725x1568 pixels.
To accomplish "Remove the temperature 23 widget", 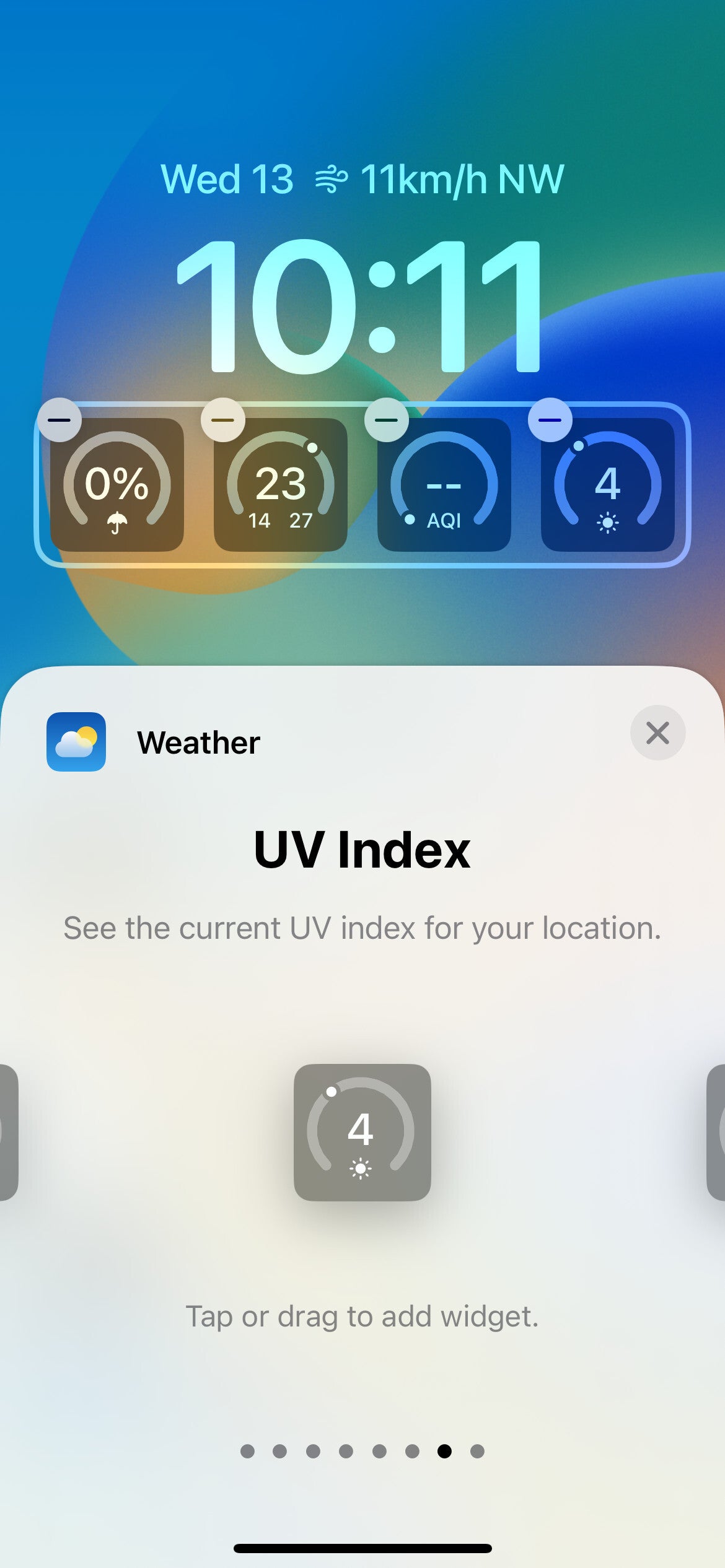I will click(222, 420).
